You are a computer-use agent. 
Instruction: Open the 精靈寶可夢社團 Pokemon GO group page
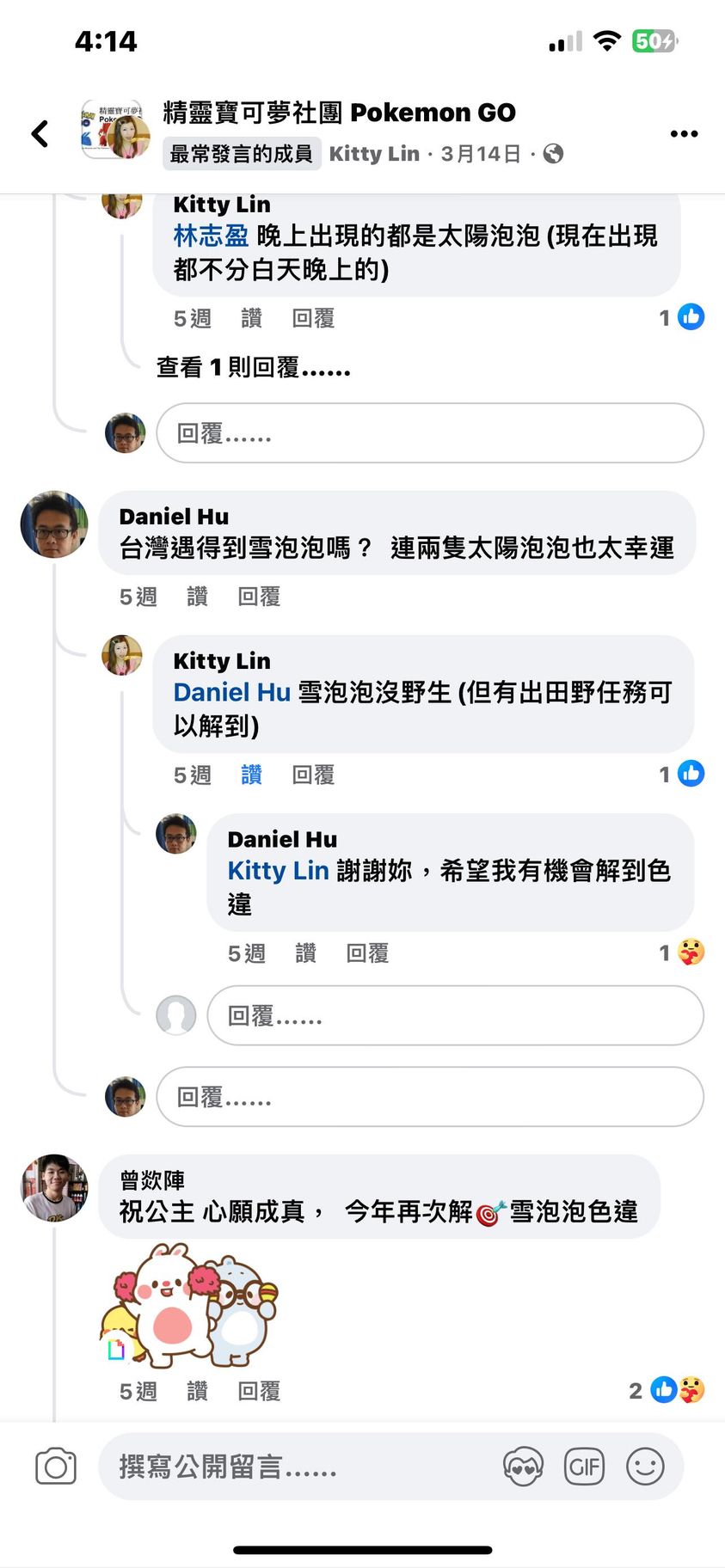tap(339, 113)
